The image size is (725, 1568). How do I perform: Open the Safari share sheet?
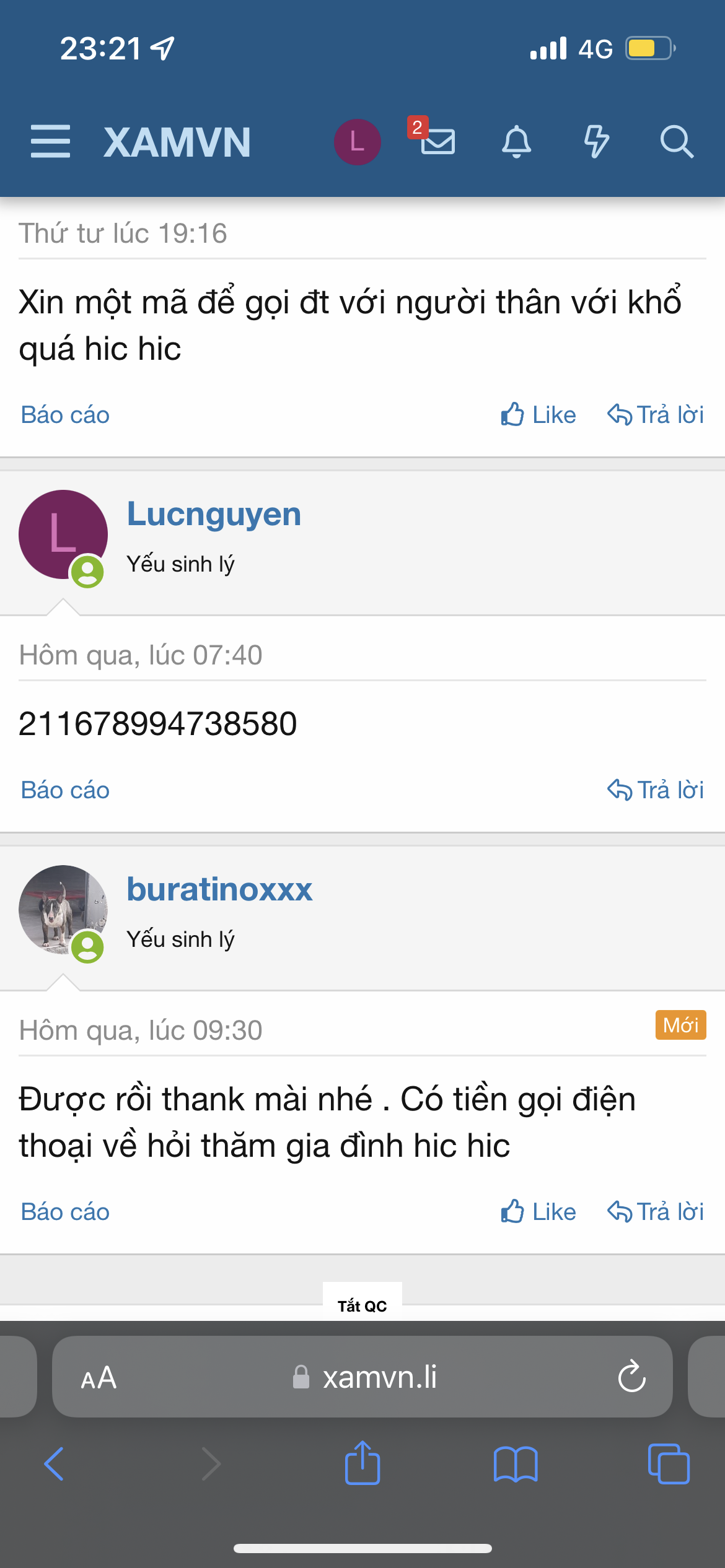(x=362, y=1464)
